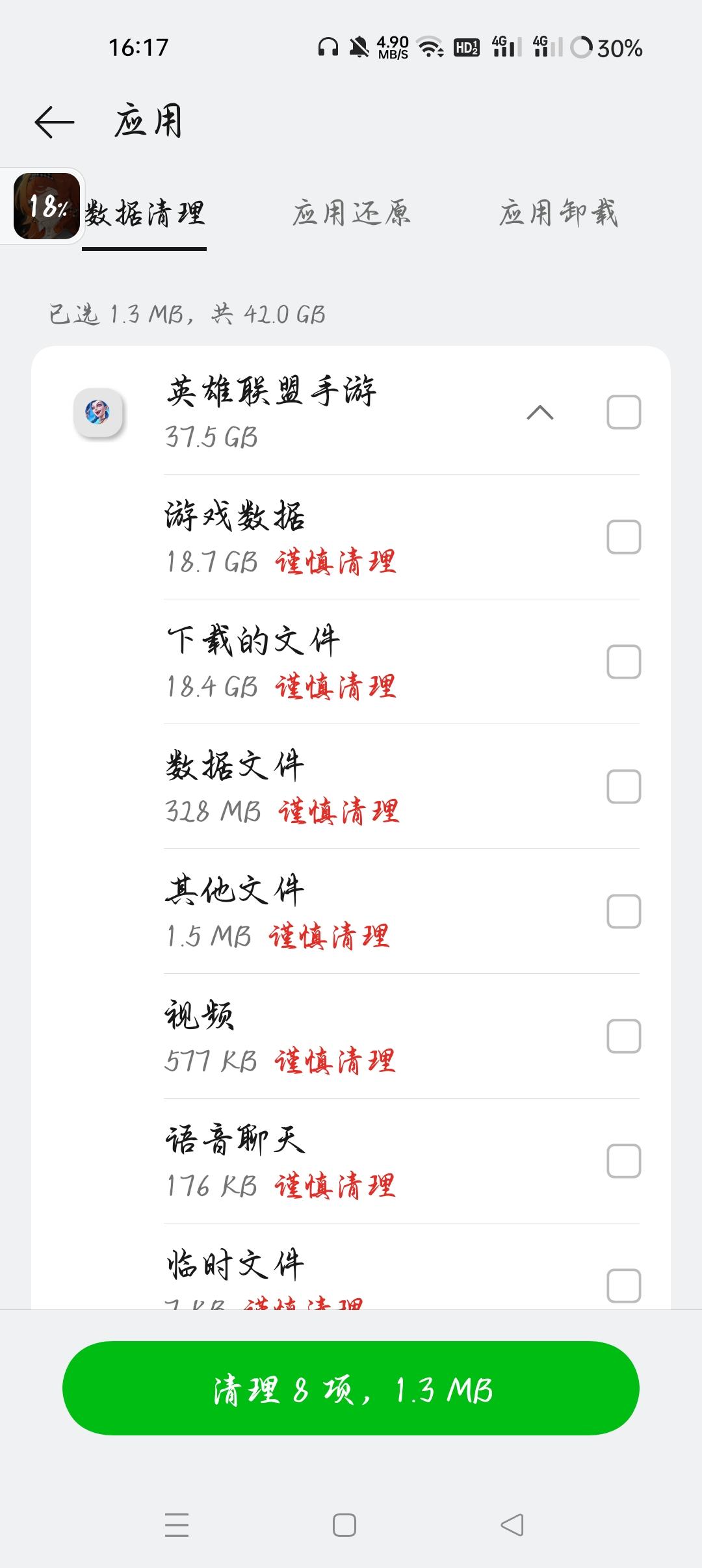
Task: Switch to the 应用卸载 tab
Action: pyautogui.click(x=558, y=213)
